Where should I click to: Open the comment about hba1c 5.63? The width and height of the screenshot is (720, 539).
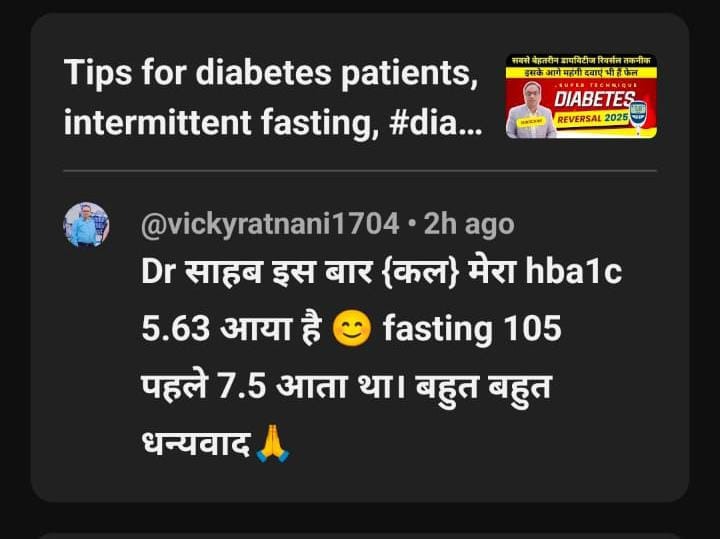[x=381, y=357]
